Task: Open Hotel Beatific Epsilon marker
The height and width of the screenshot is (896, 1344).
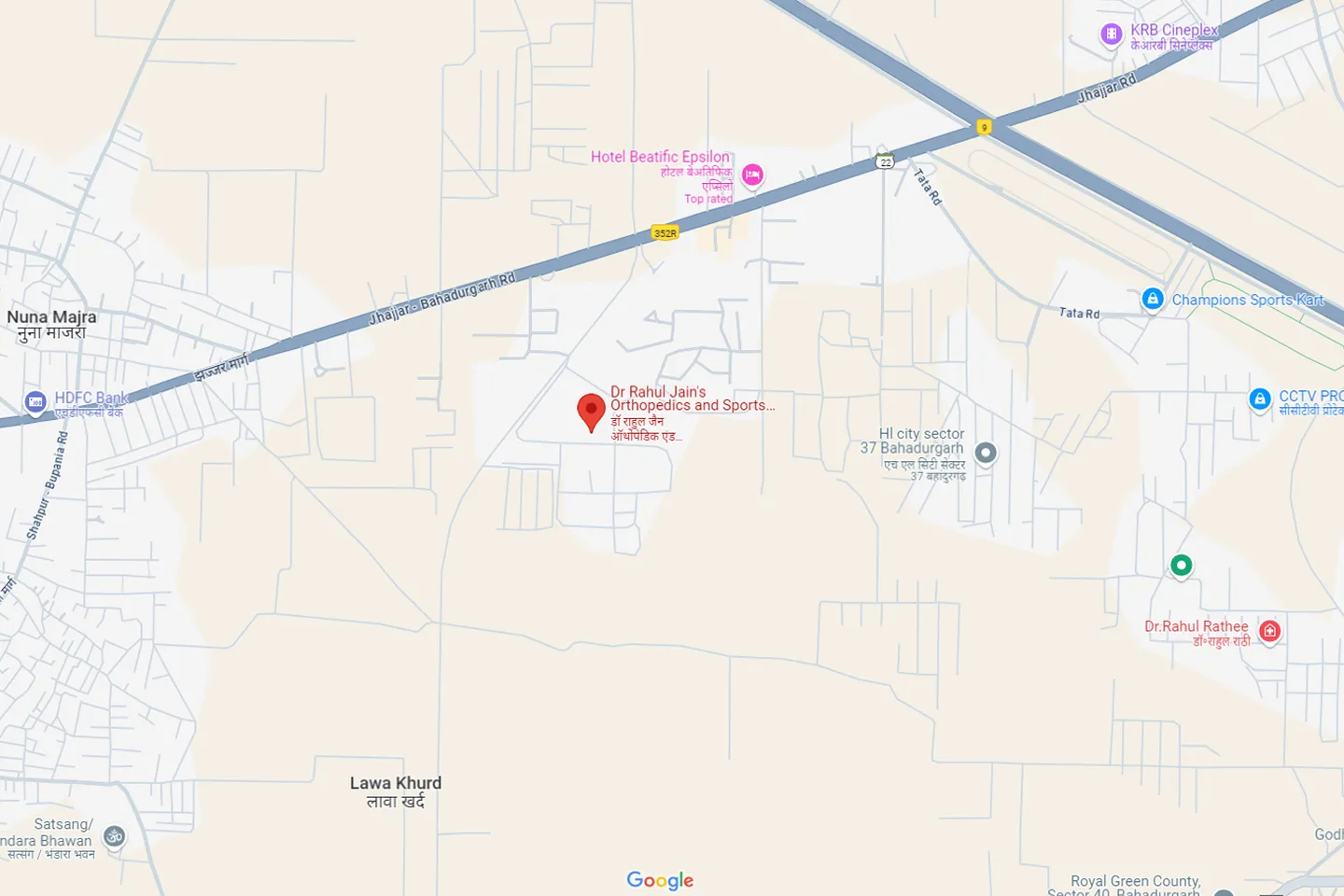Action: [x=752, y=175]
